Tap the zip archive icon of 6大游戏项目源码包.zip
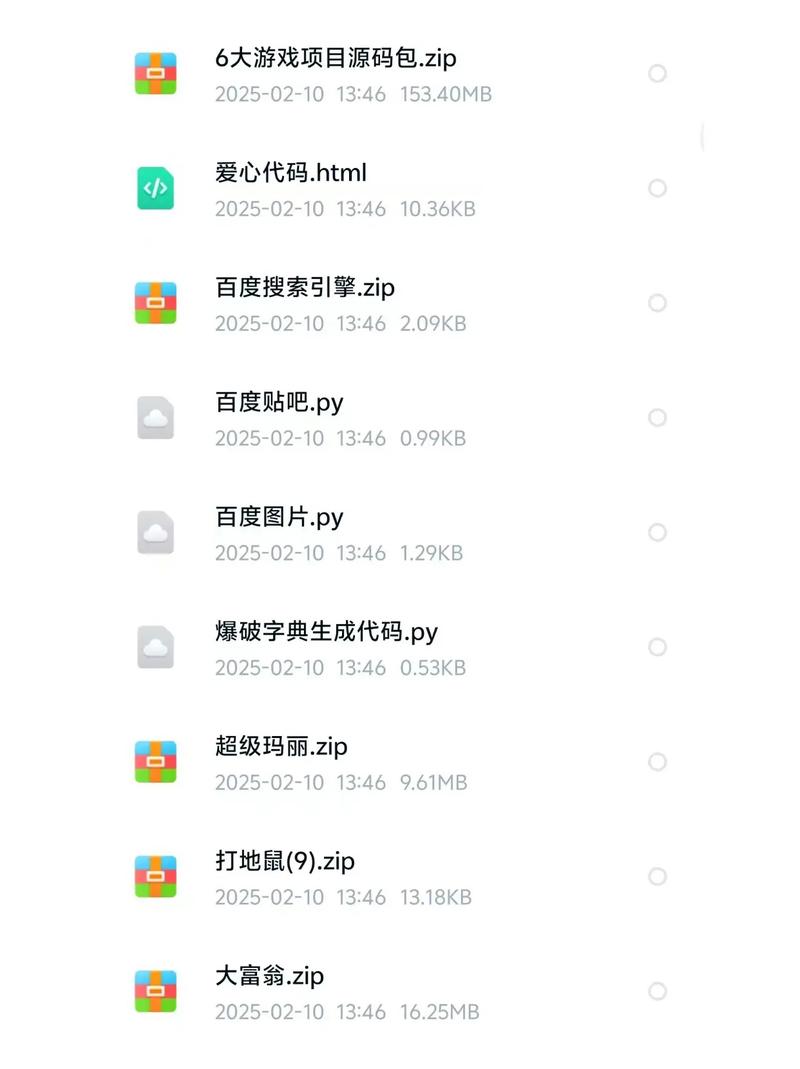 (156, 74)
